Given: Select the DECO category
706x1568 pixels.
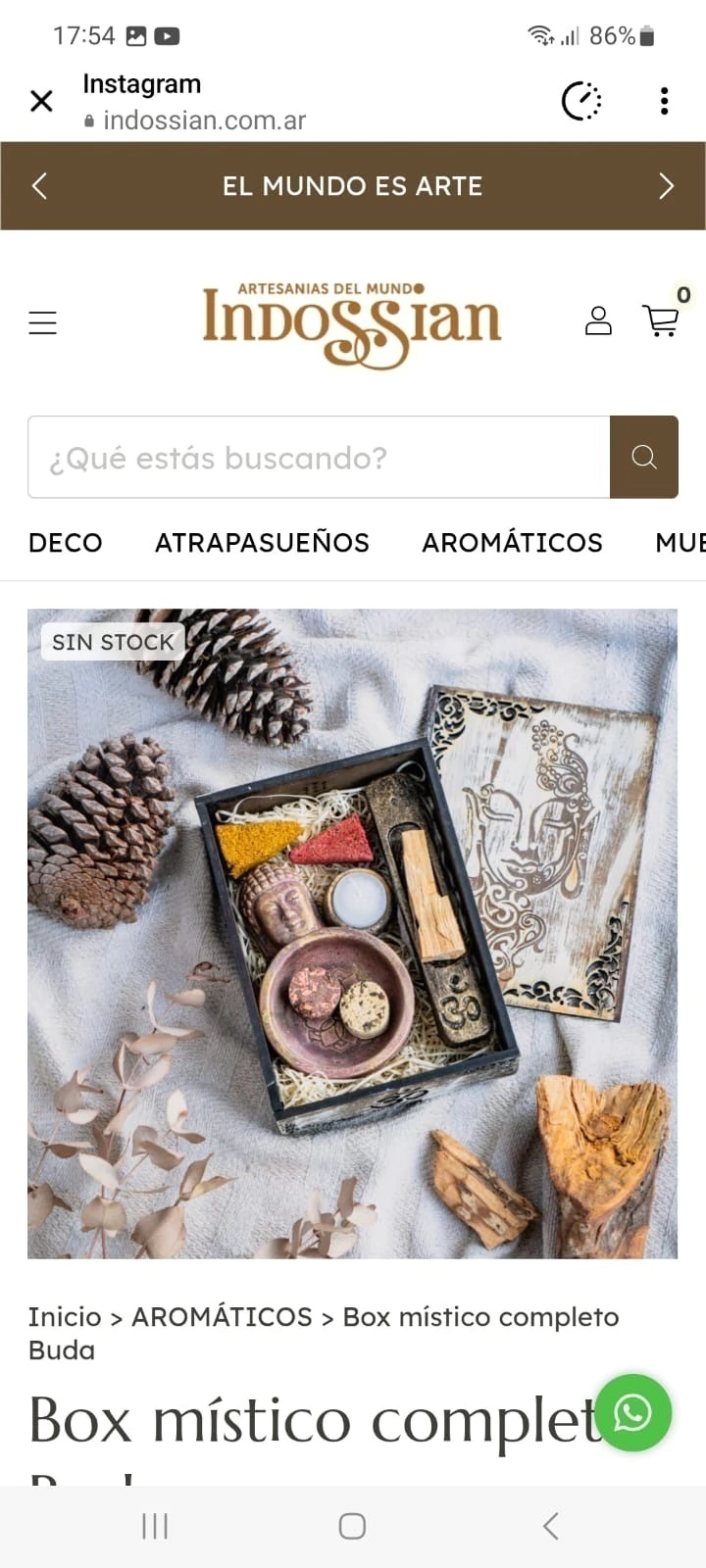Looking at the screenshot, I should (x=66, y=543).
